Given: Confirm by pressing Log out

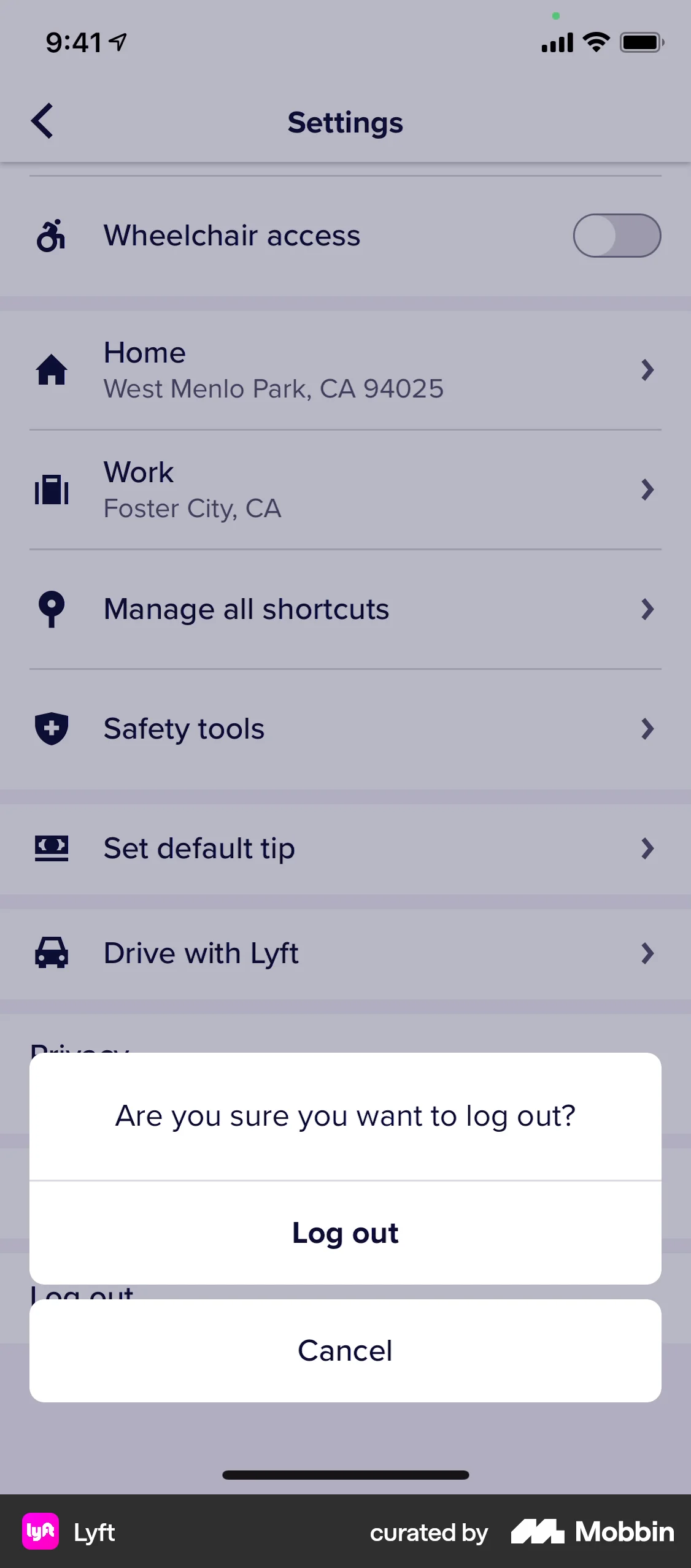Looking at the screenshot, I should (345, 1232).
